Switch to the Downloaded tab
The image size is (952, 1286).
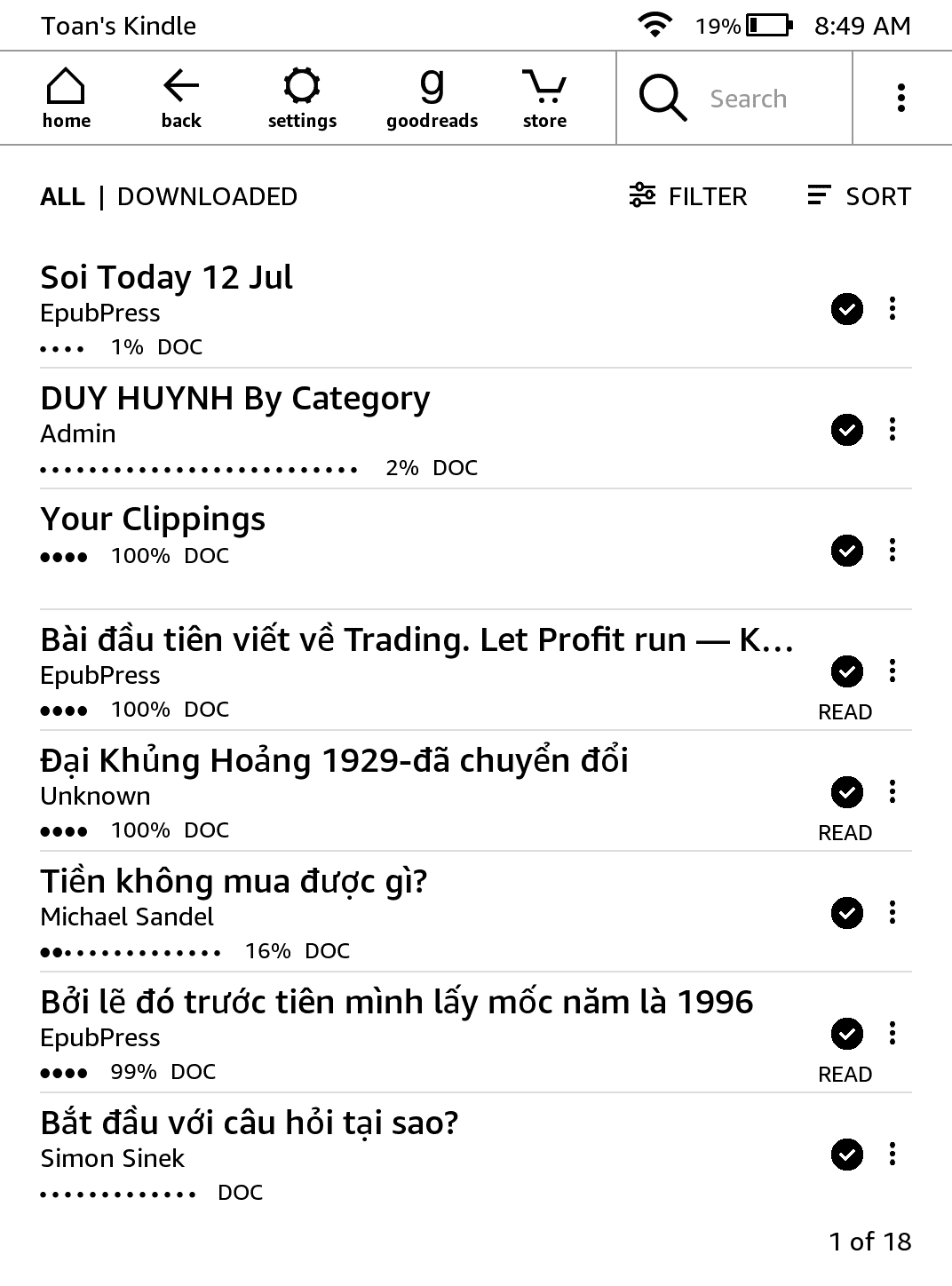coord(207,196)
